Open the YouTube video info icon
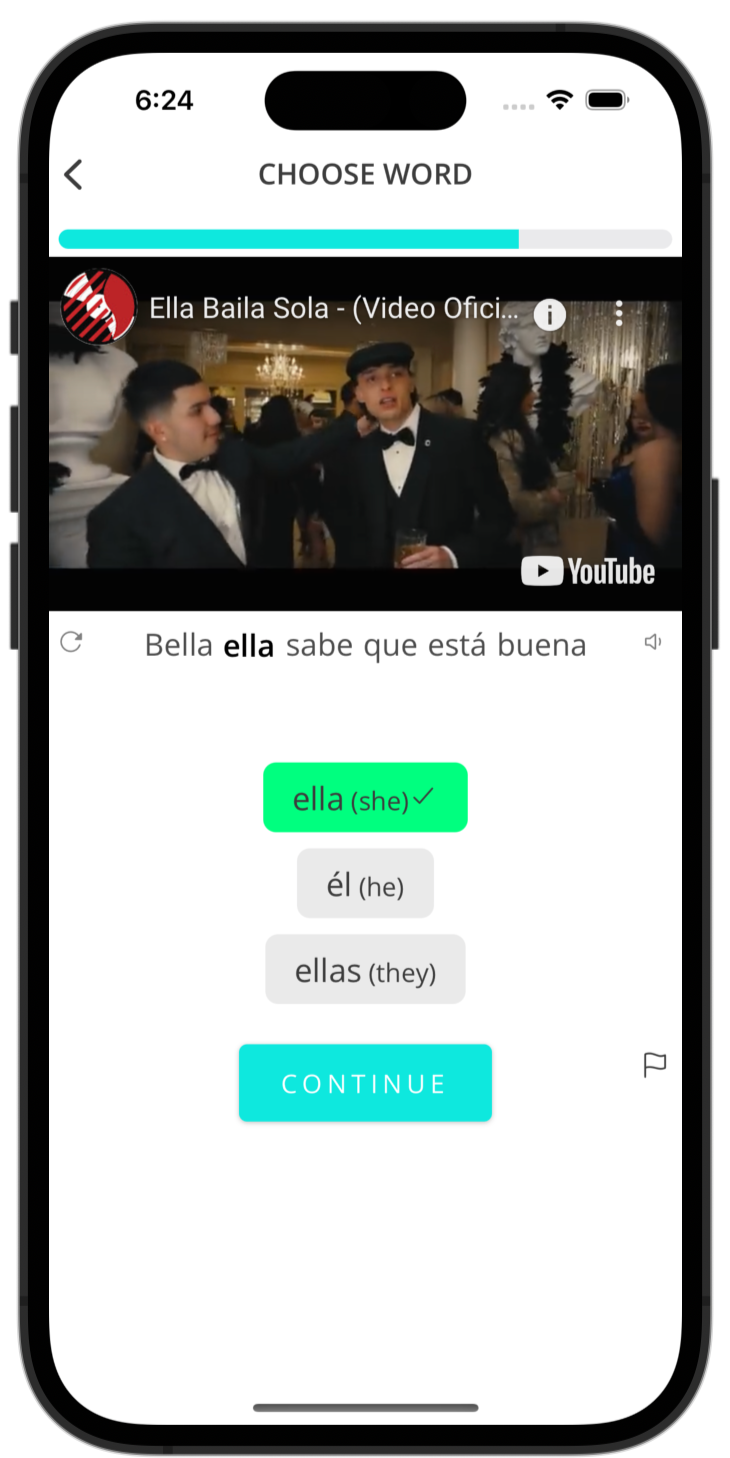 pyautogui.click(x=550, y=315)
